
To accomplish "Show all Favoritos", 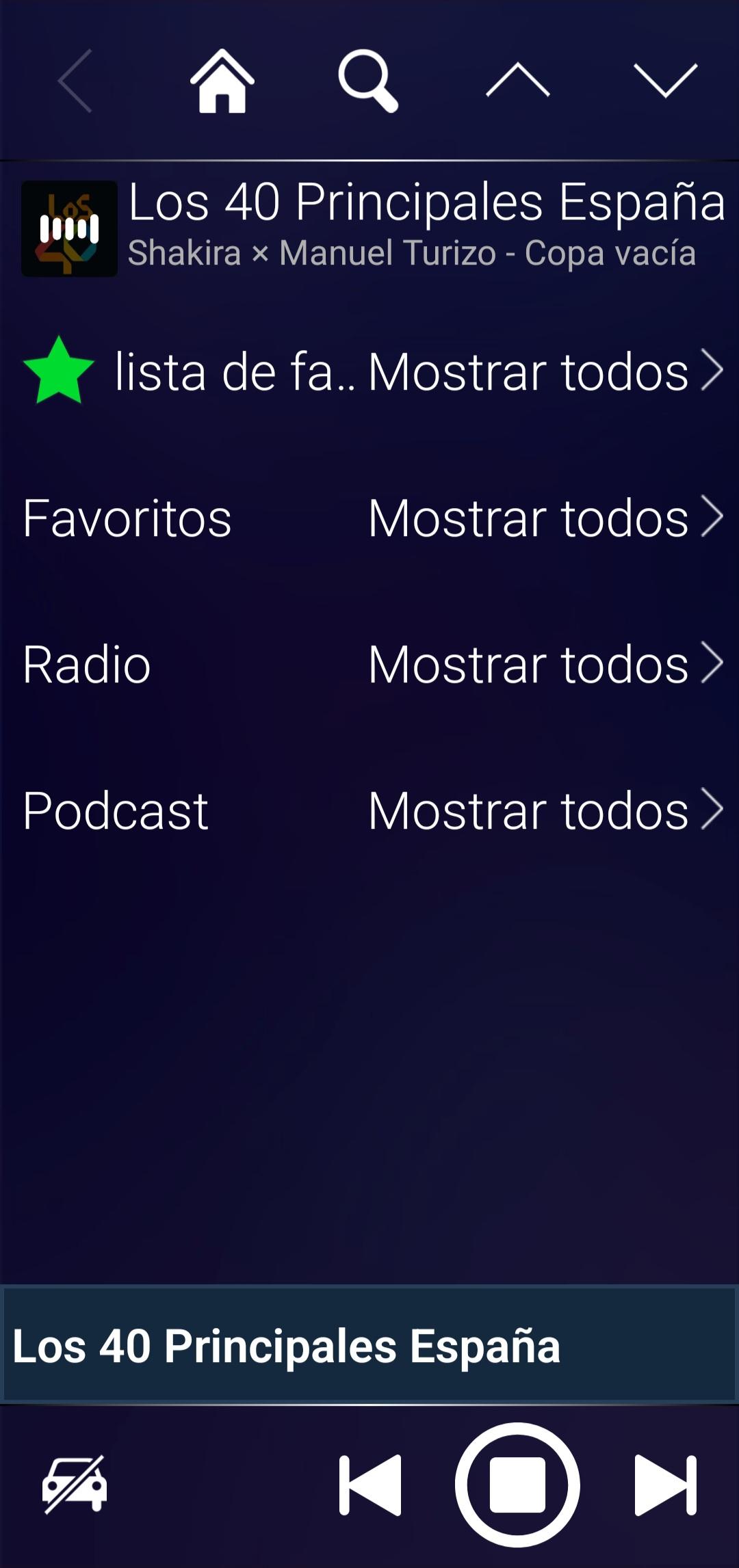I will click(x=545, y=518).
